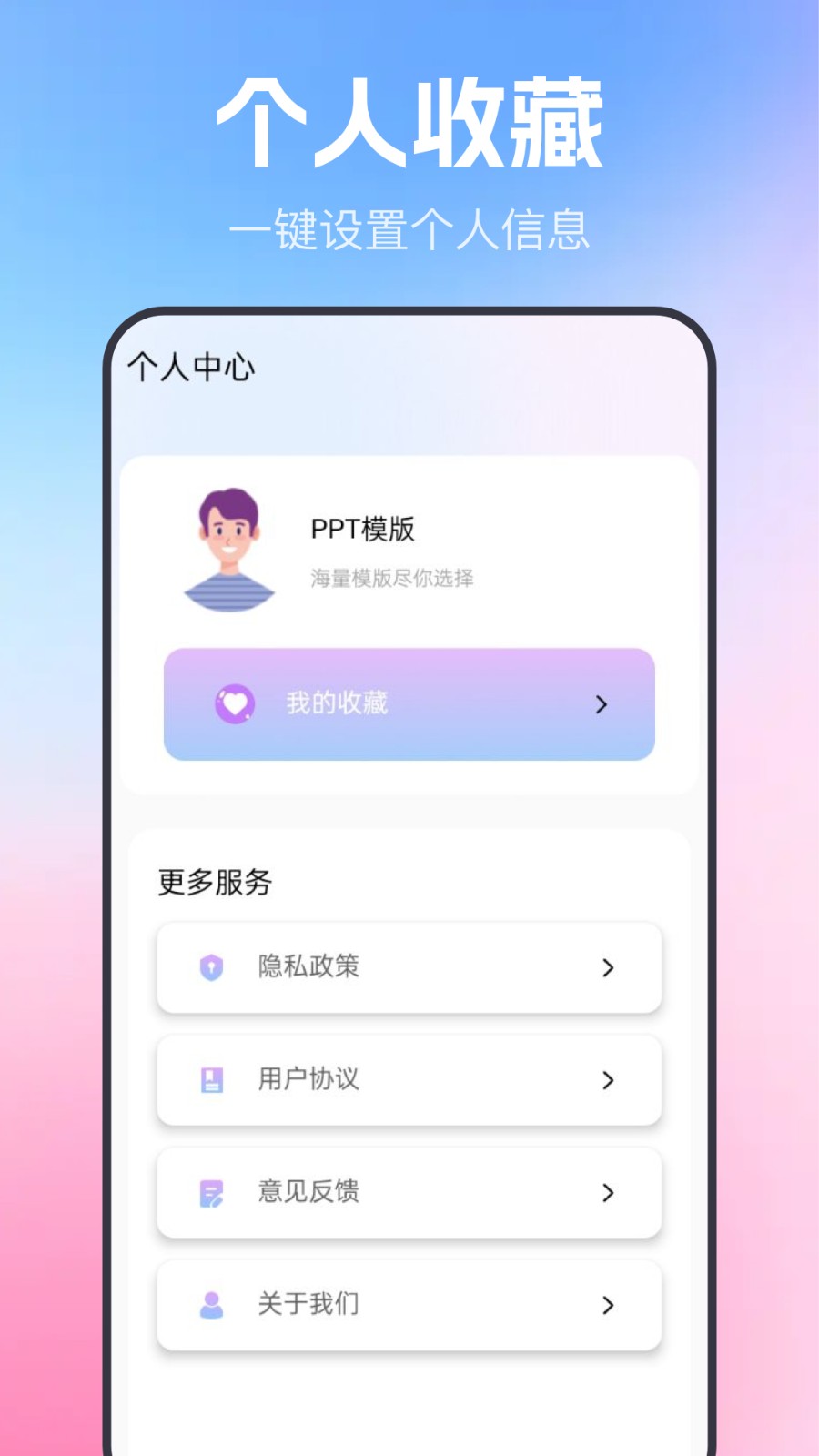Click the 海量模版尽你选择 subtitle text
The image size is (819, 1456).
[391, 578]
